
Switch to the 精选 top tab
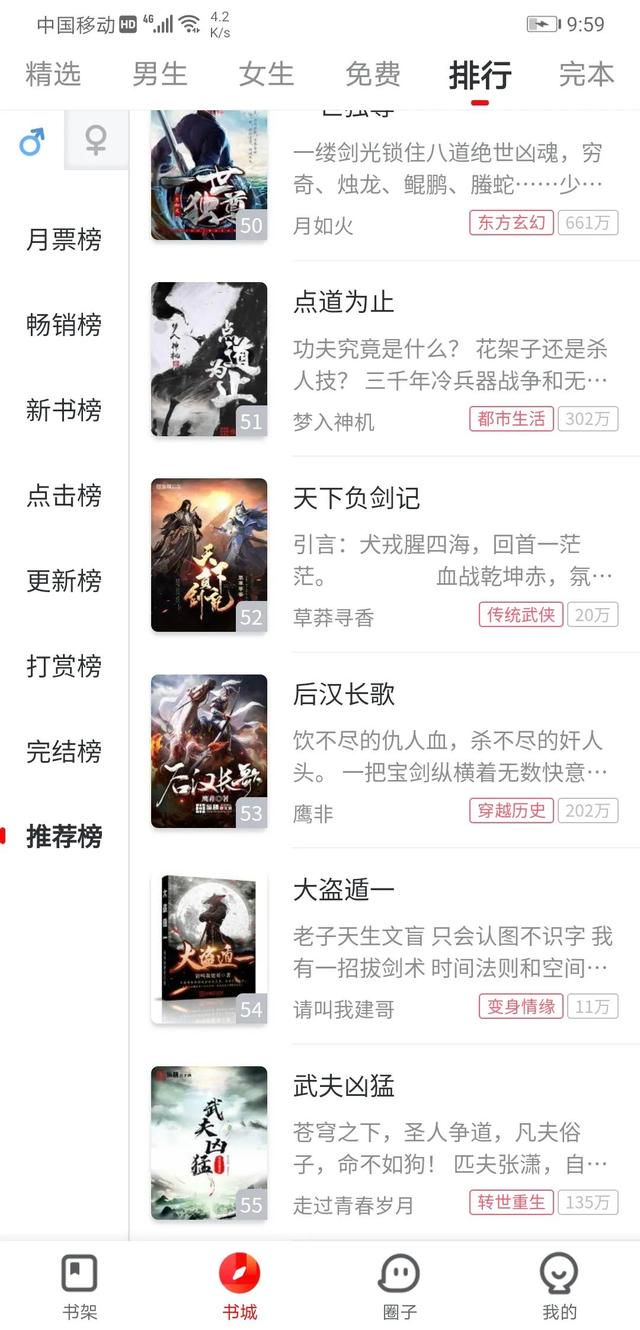point(53,74)
